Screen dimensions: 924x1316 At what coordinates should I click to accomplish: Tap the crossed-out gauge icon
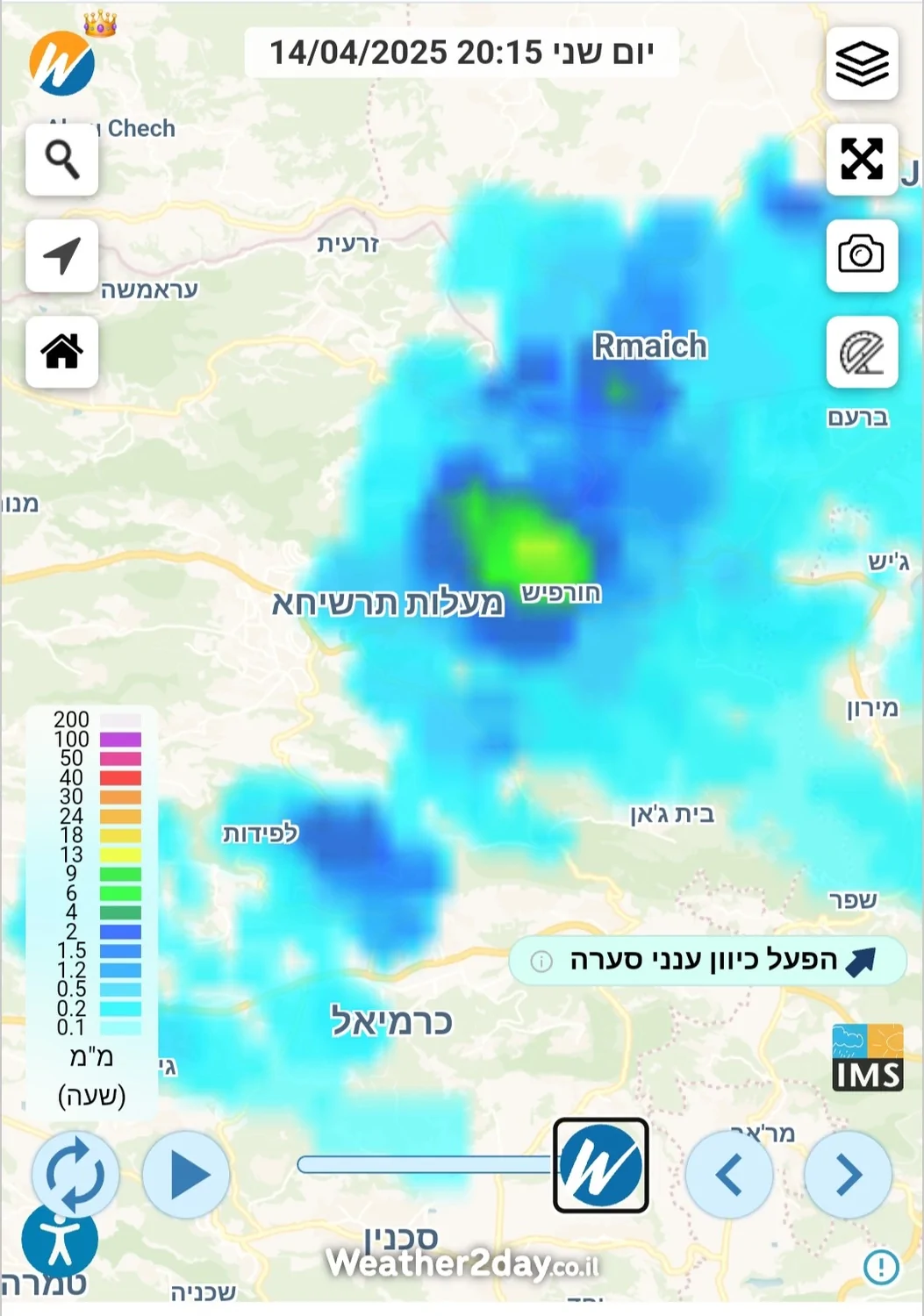pyautogui.click(x=862, y=352)
